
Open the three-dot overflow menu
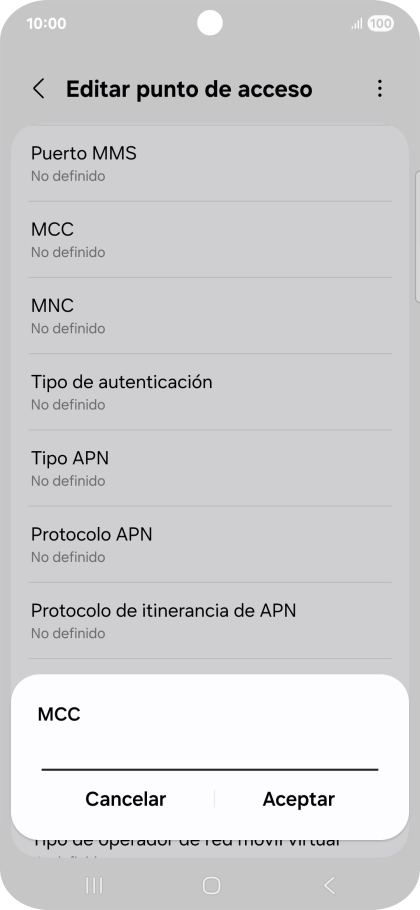(379, 89)
